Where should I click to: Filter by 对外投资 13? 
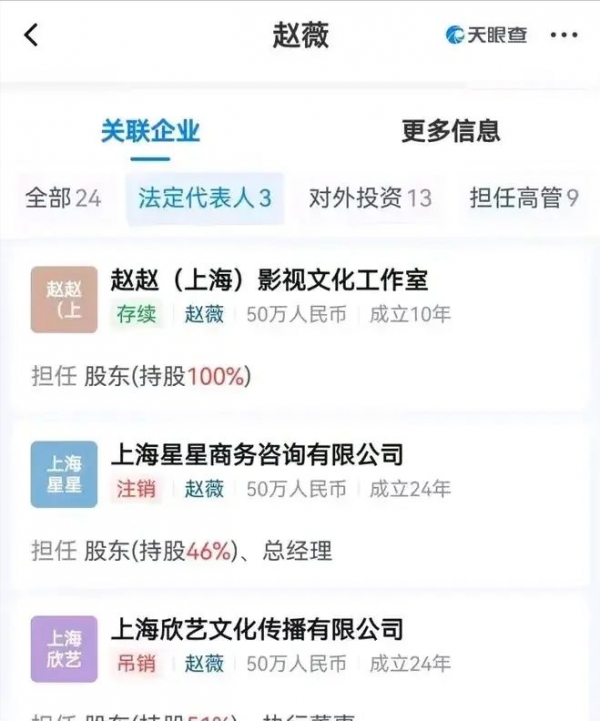[x=370, y=198]
